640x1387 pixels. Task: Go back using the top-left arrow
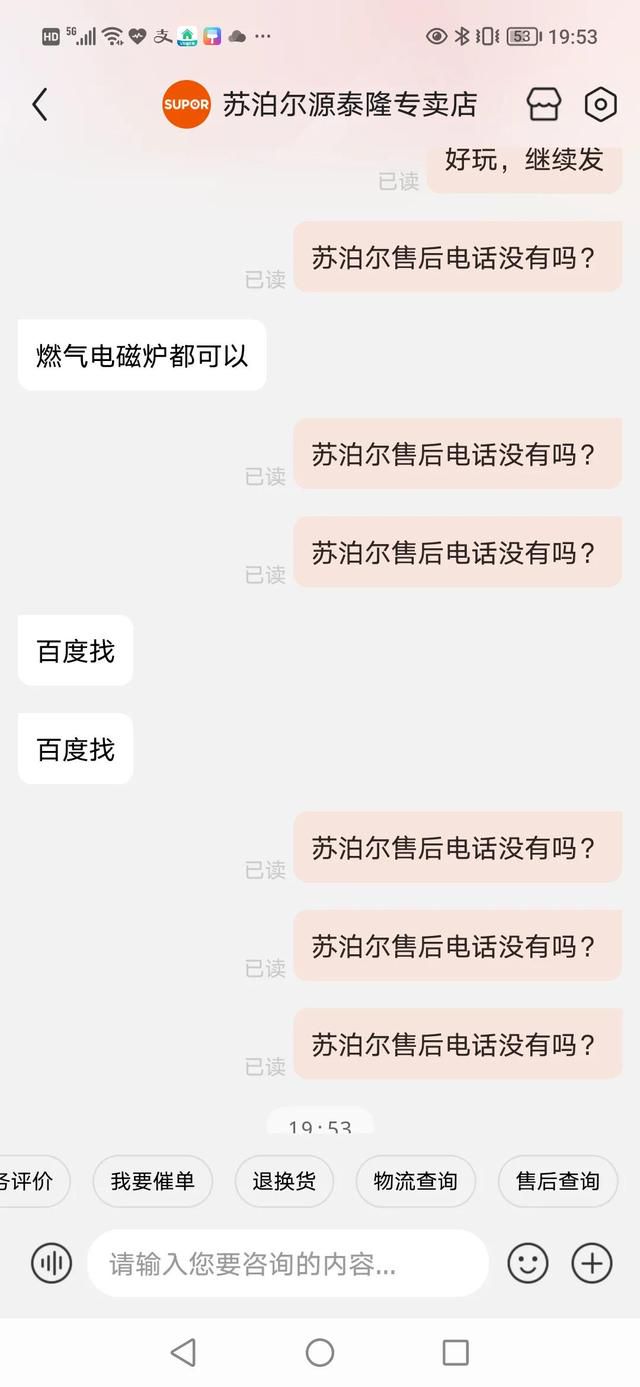[x=40, y=104]
